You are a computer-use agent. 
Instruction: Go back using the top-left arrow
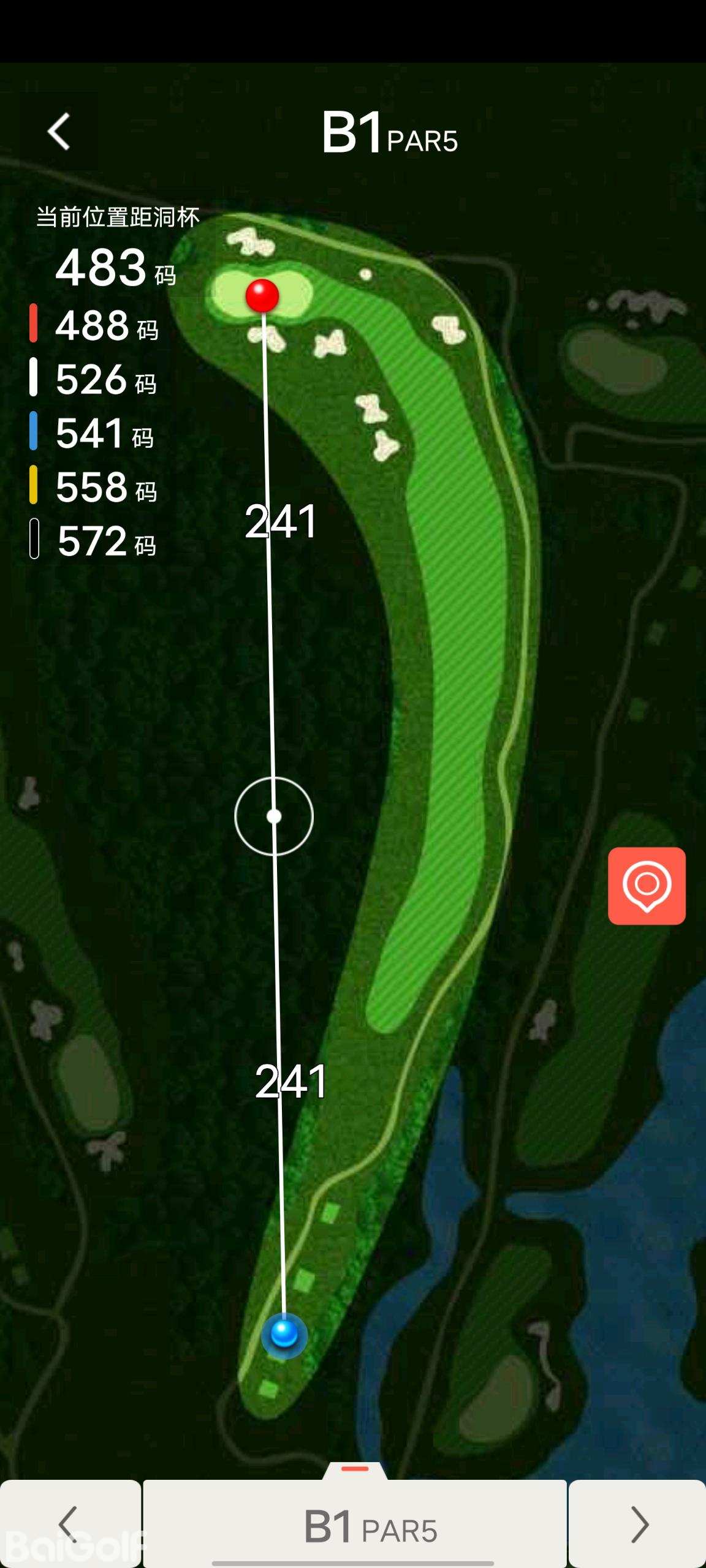[59, 132]
